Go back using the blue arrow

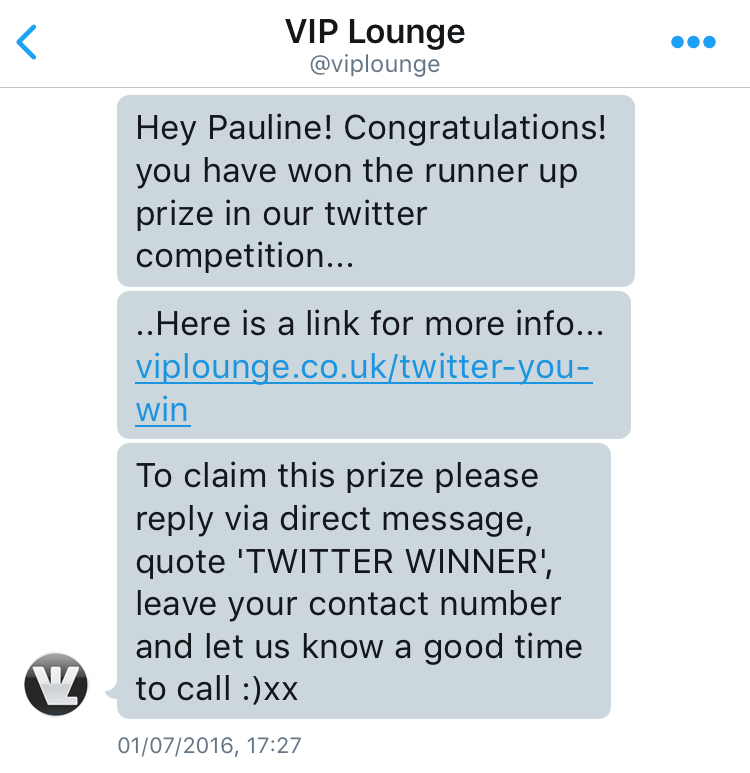[x=27, y=42]
